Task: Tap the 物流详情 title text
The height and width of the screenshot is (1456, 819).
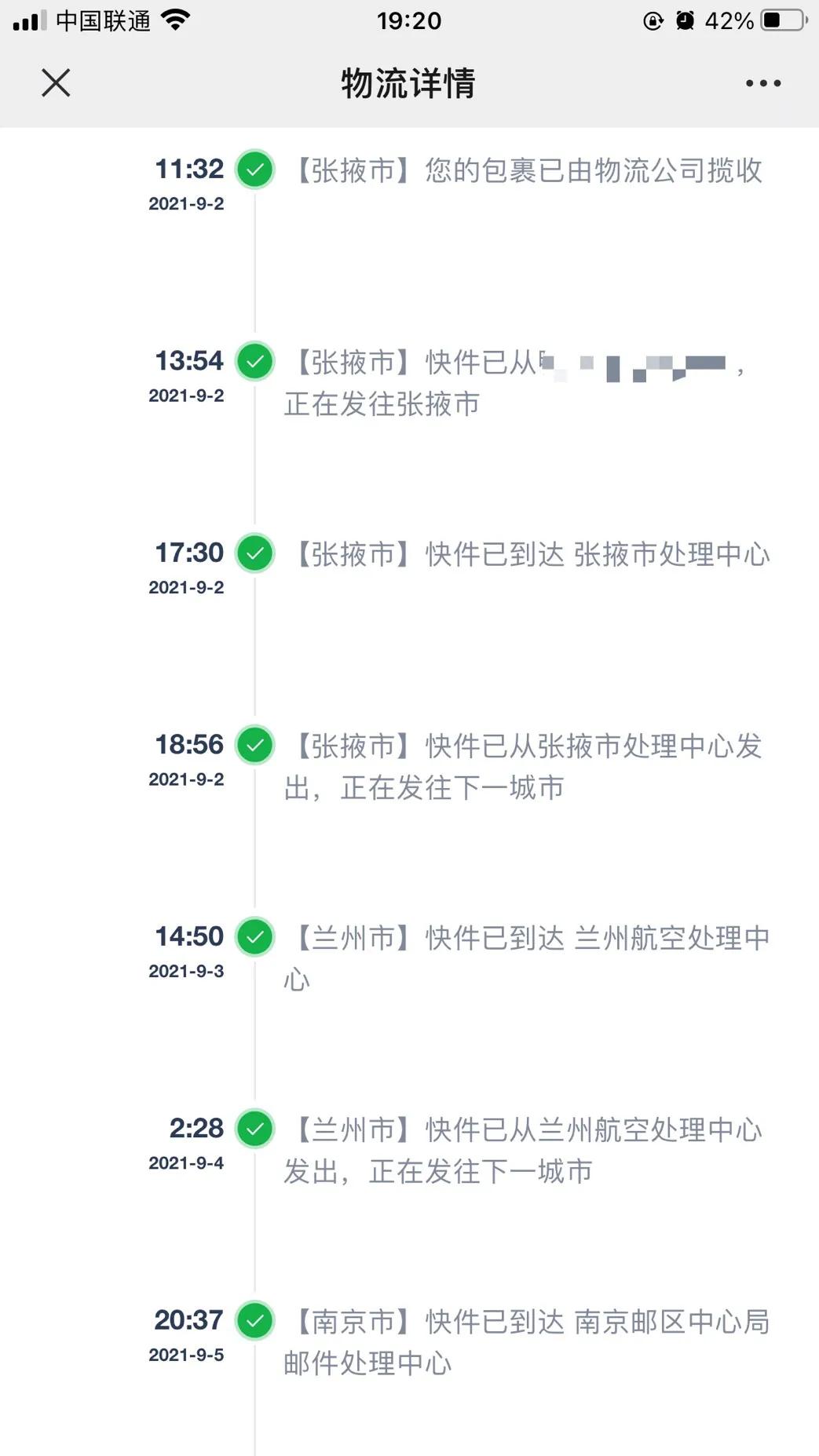Action: 409,82
